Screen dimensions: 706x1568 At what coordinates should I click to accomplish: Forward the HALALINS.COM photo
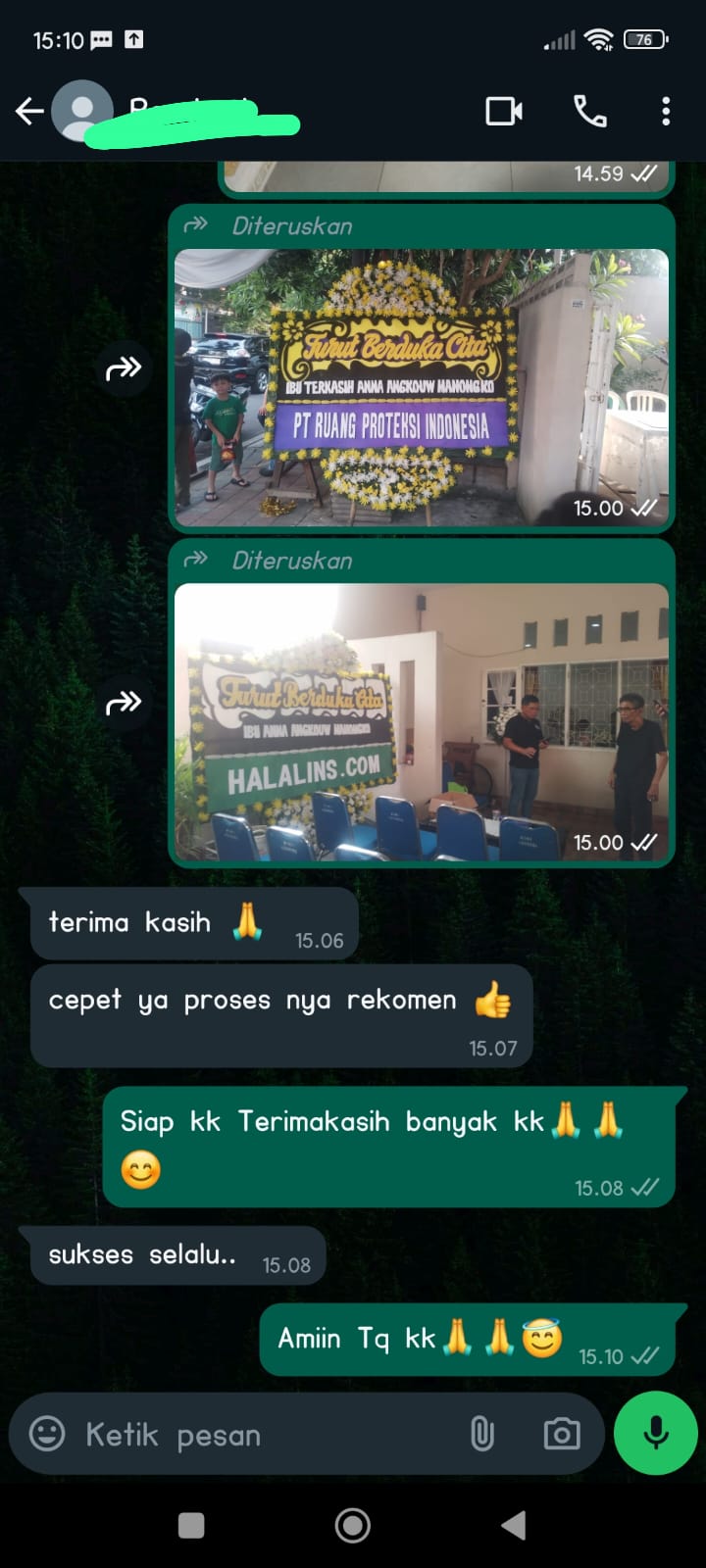[124, 703]
